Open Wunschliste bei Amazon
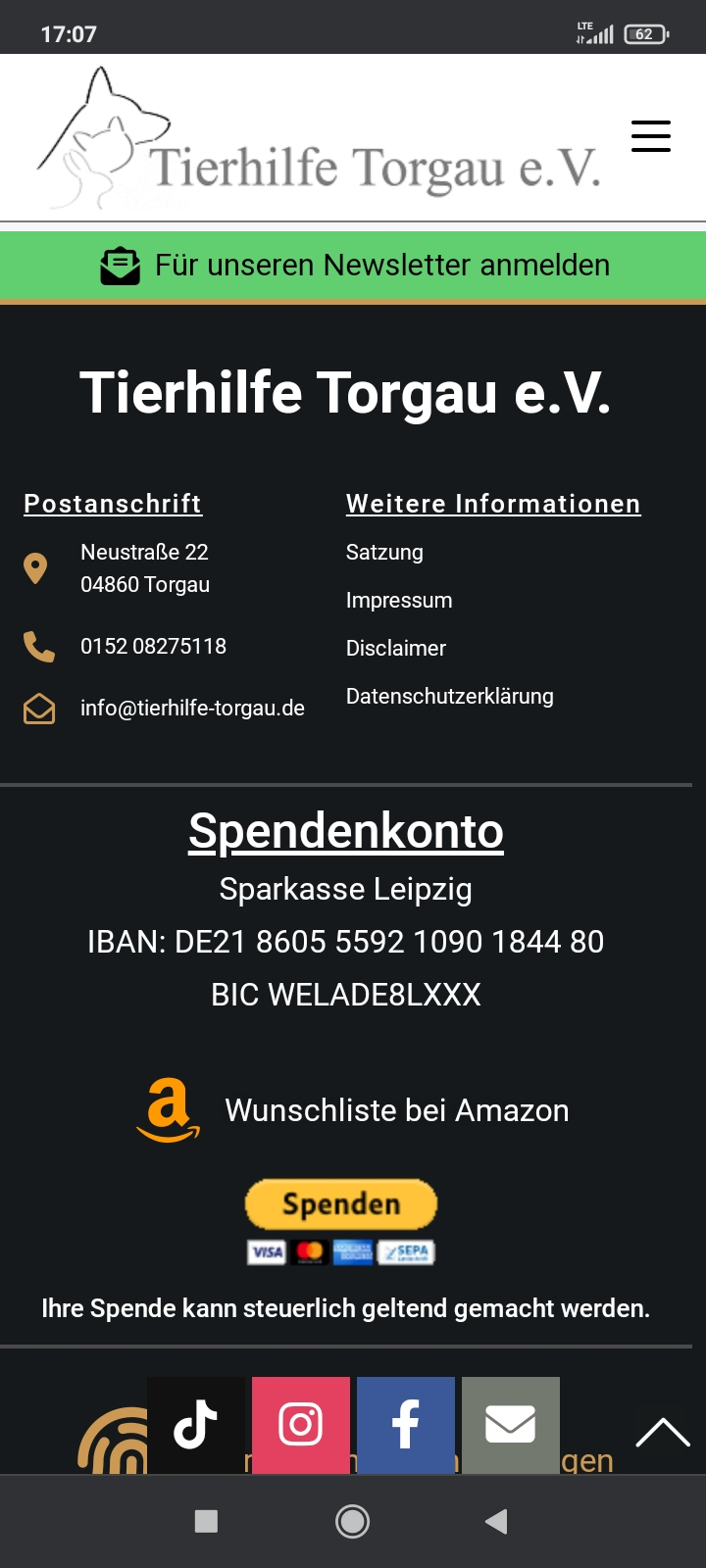The height and width of the screenshot is (1568, 706). (x=396, y=1110)
